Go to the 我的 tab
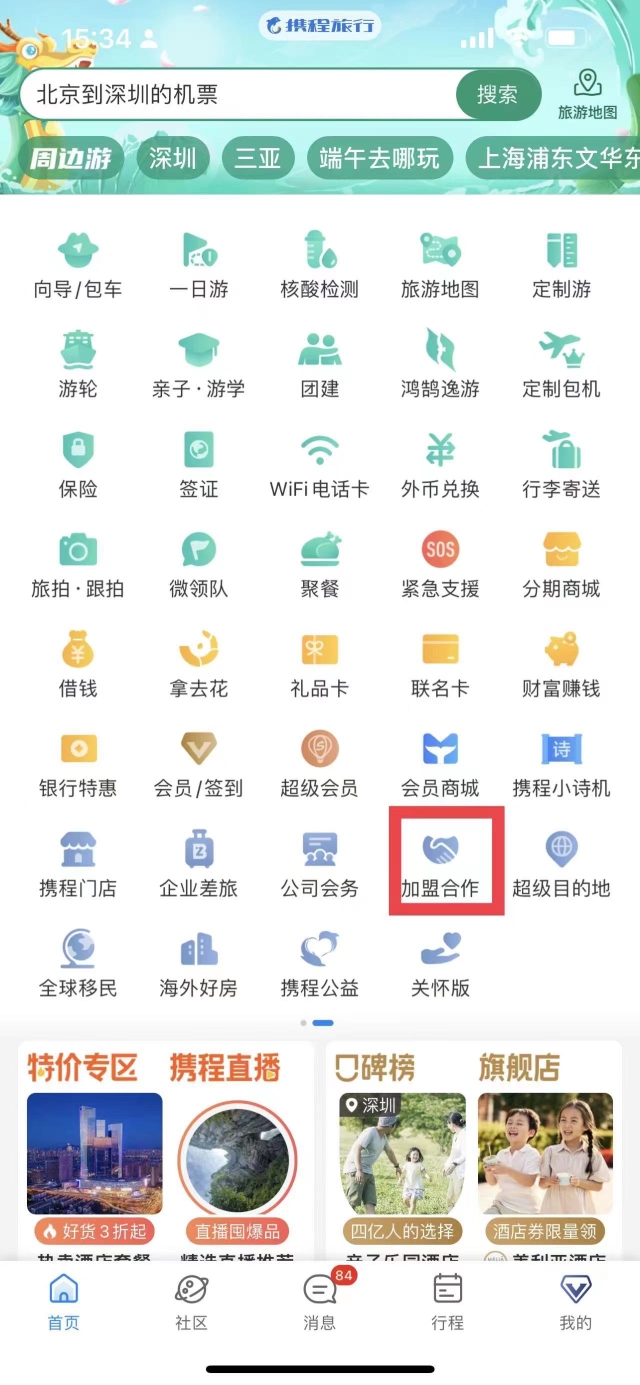This screenshot has height=1385, width=640. point(575,1302)
